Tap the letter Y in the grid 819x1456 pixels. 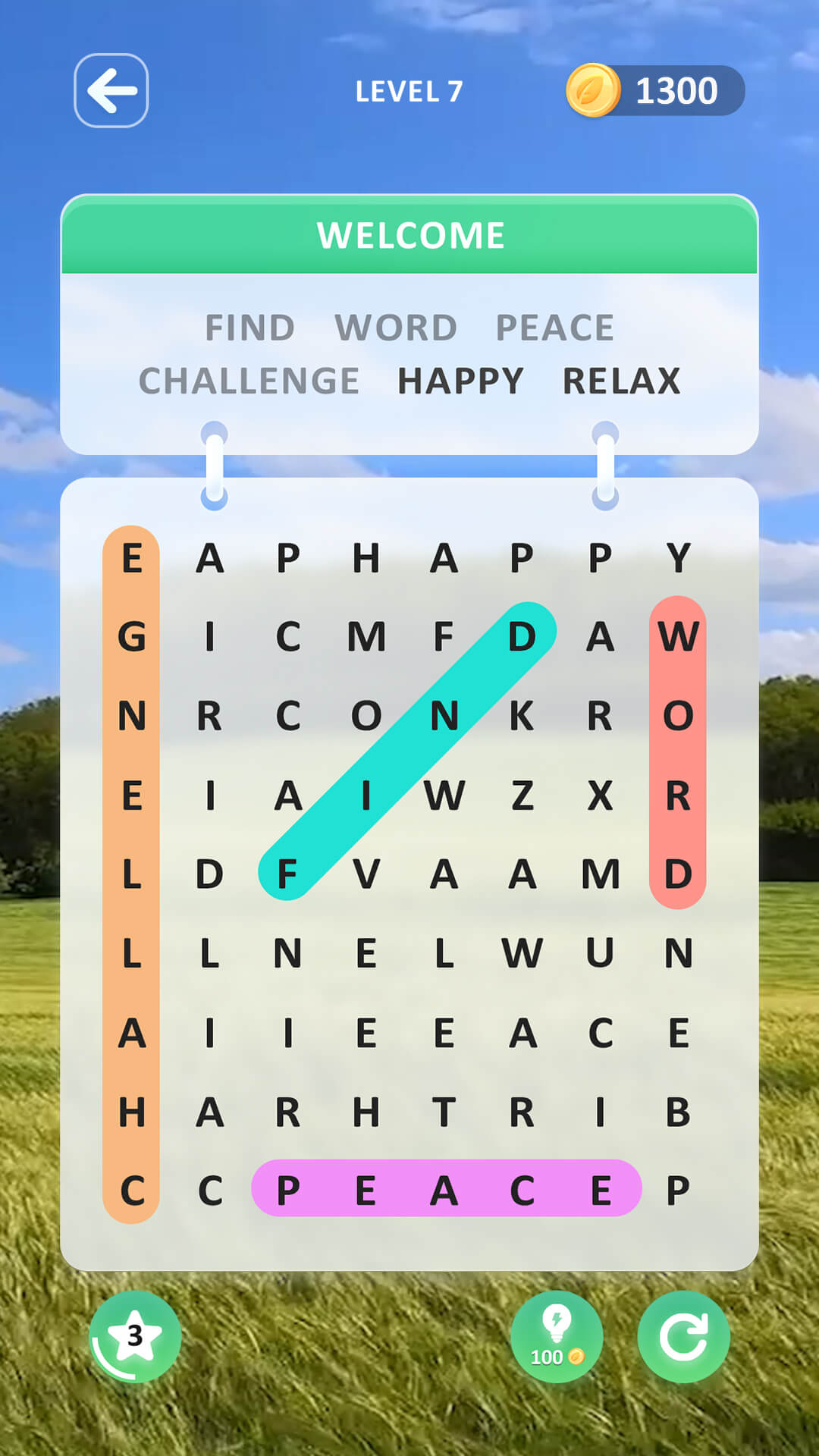(678, 558)
